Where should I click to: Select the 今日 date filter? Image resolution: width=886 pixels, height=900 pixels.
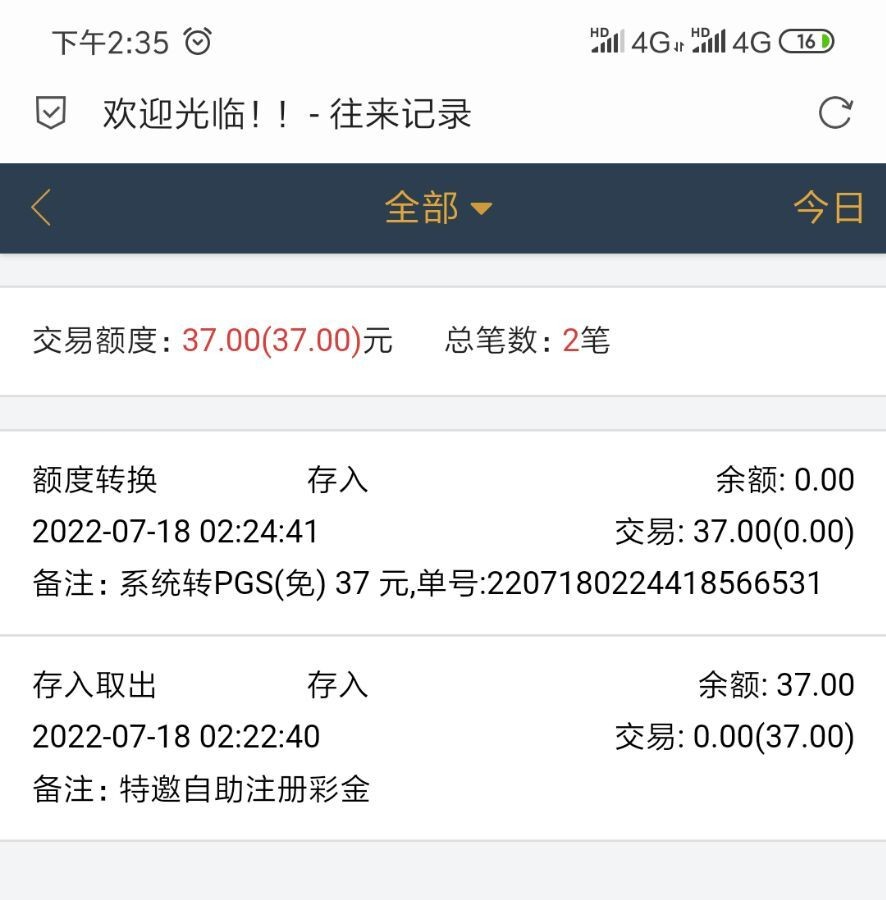click(827, 208)
